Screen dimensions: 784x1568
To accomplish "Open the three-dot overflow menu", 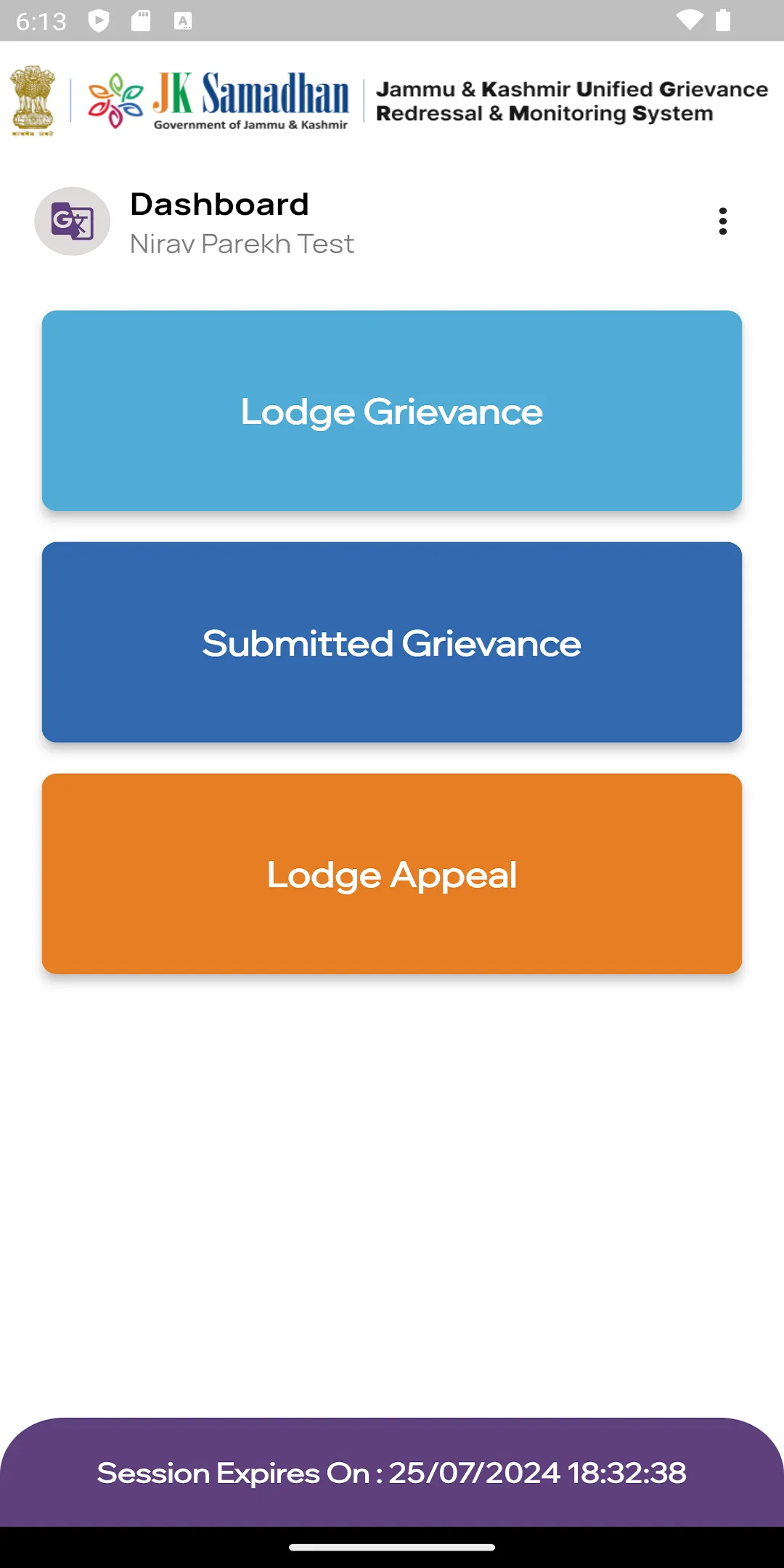I will click(722, 221).
